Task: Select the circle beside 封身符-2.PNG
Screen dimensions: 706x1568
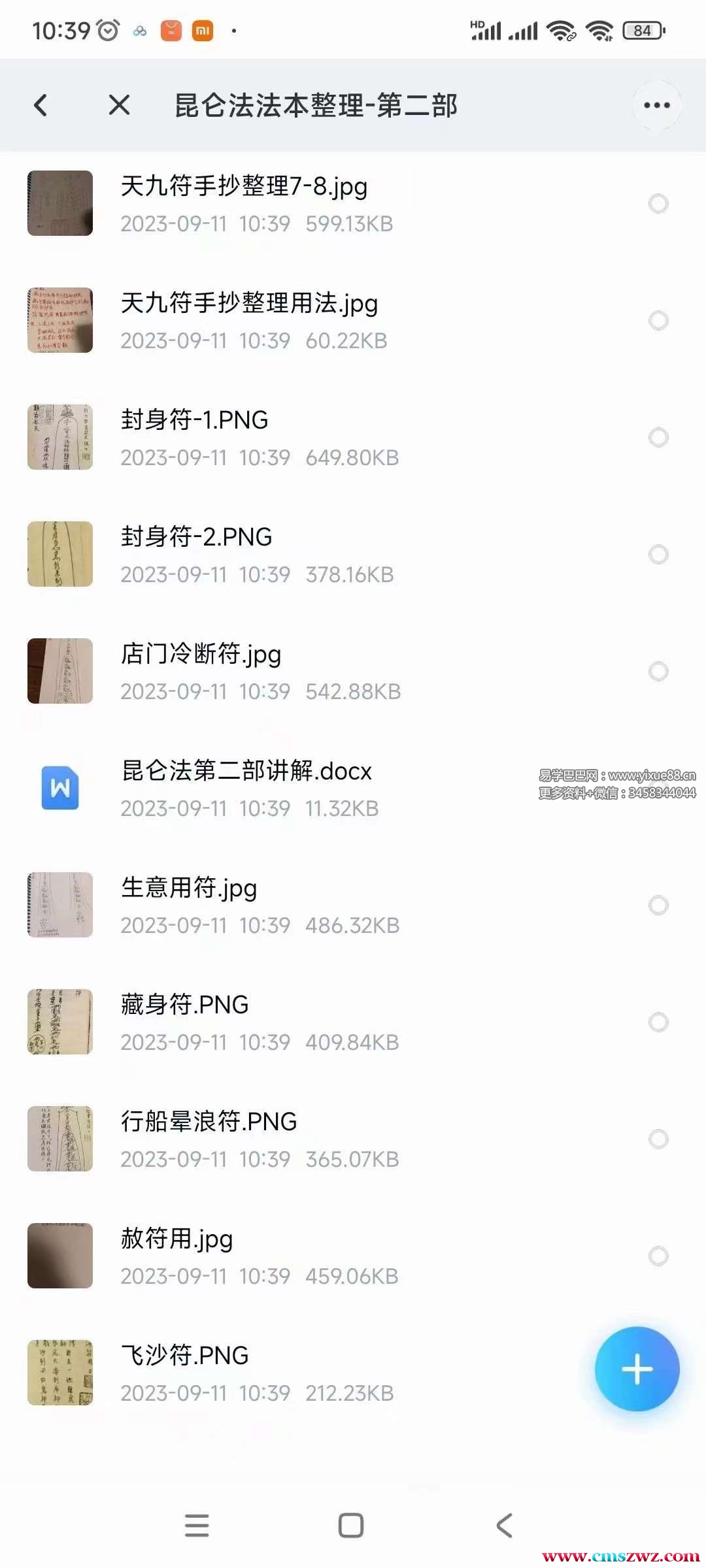Action: coord(658,555)
